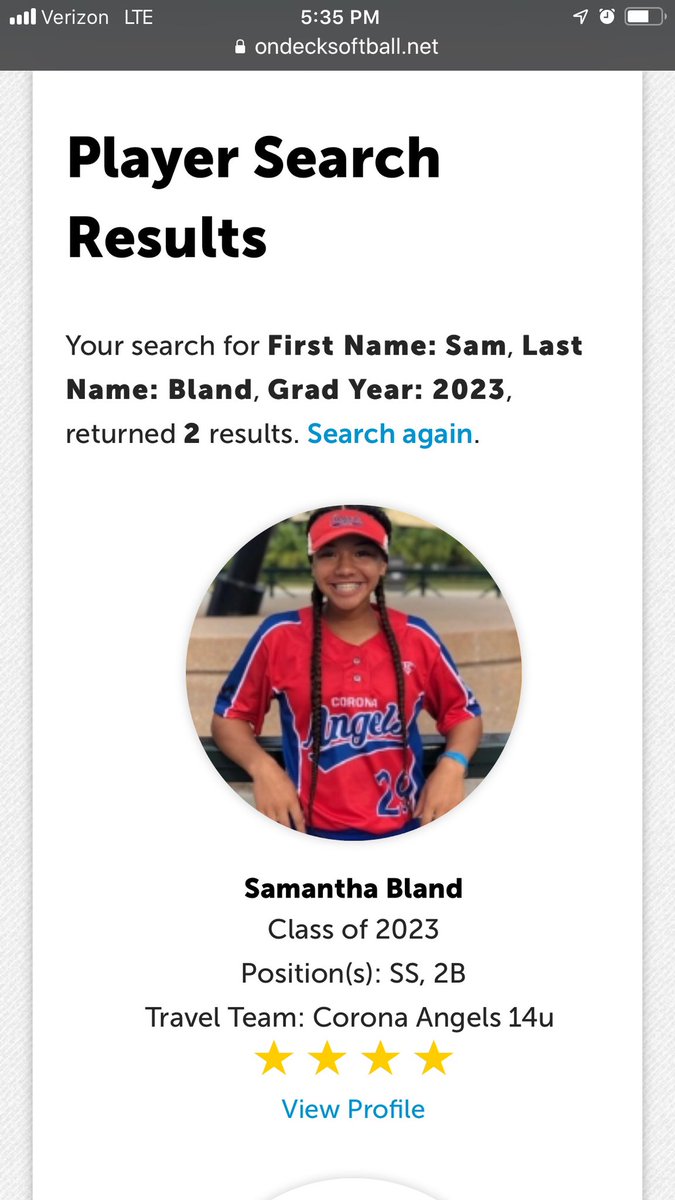Tap Samantha Bland's profile photo

click(x=353, y=672)
